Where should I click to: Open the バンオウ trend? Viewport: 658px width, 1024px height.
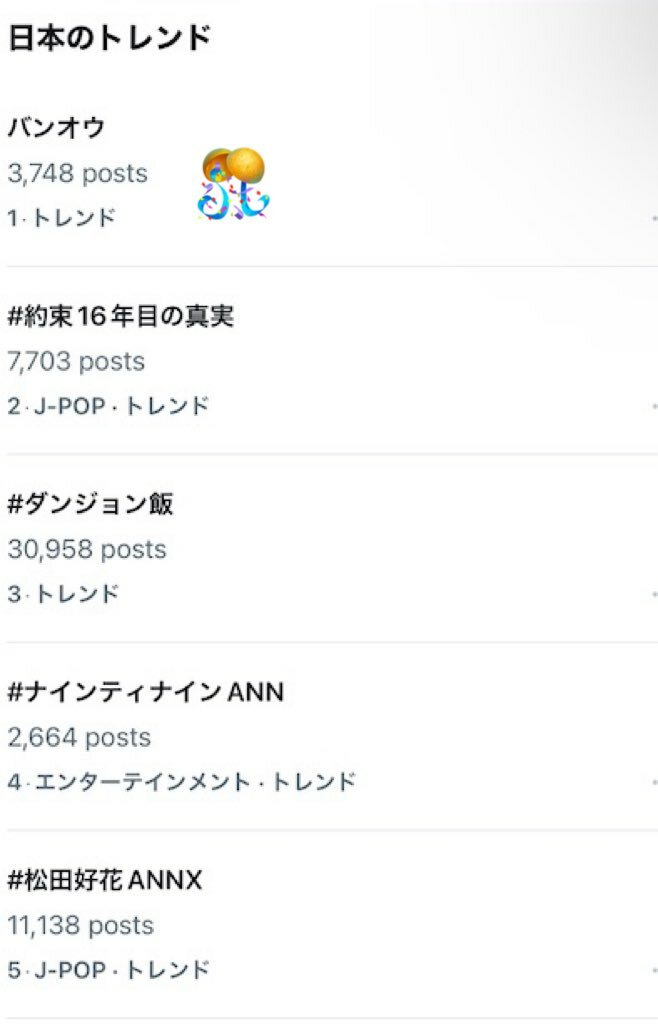(x=57, y=129)
